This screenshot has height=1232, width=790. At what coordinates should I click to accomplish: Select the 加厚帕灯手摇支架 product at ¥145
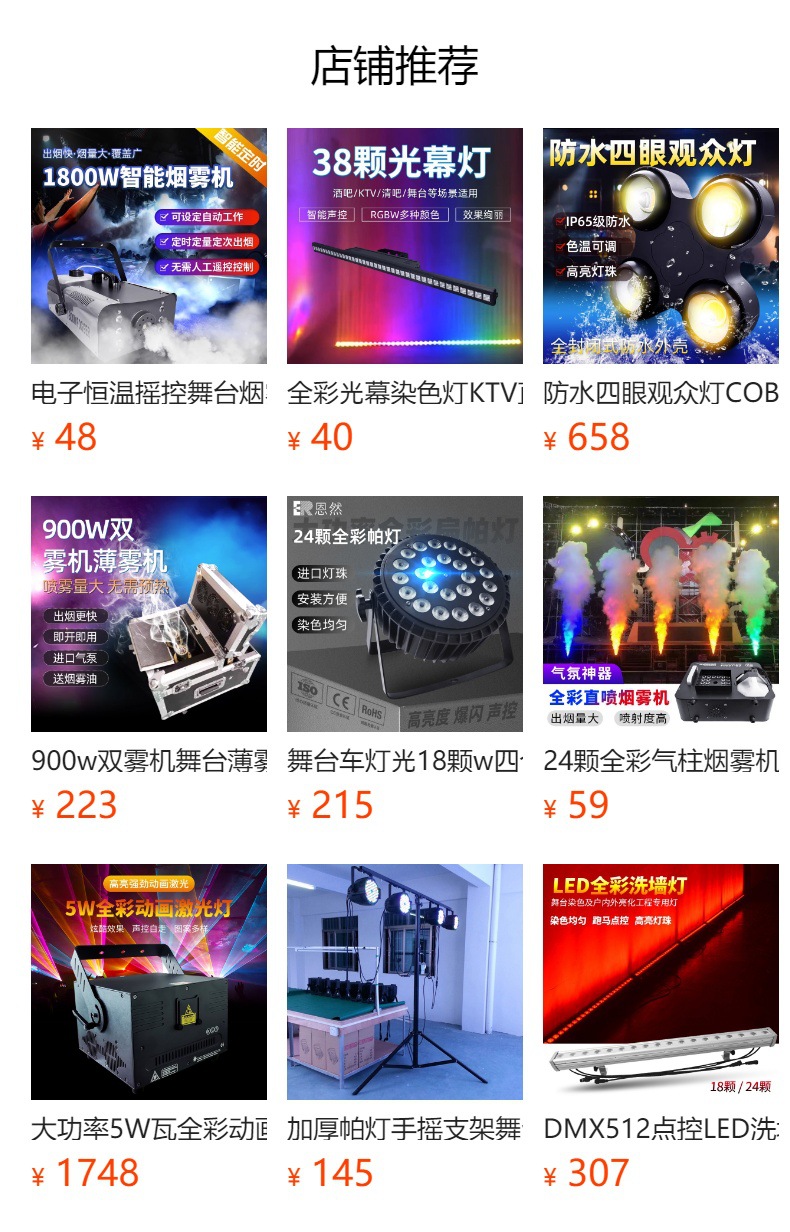coord(405,982)
